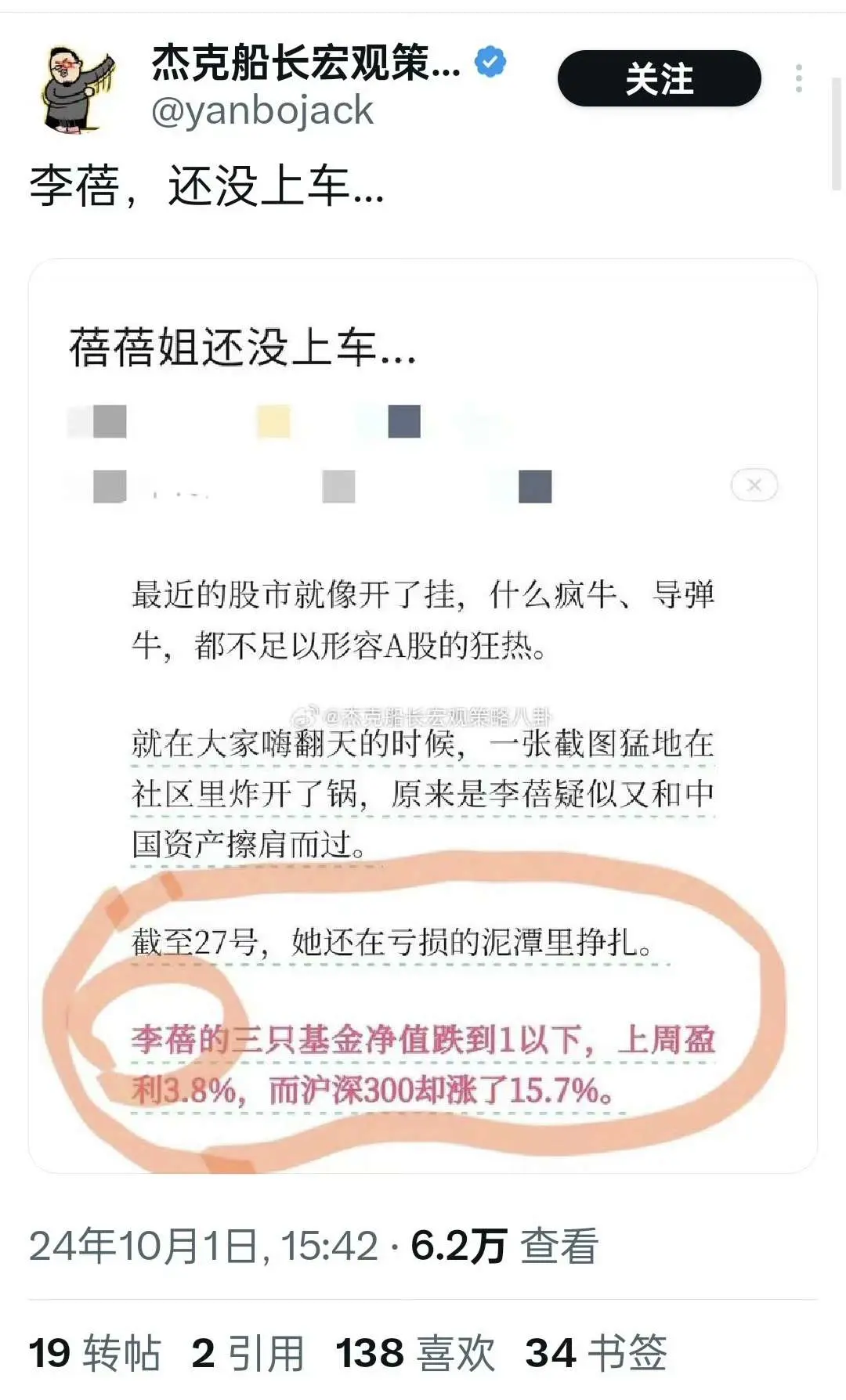Open the post's overflow menu

798,78
